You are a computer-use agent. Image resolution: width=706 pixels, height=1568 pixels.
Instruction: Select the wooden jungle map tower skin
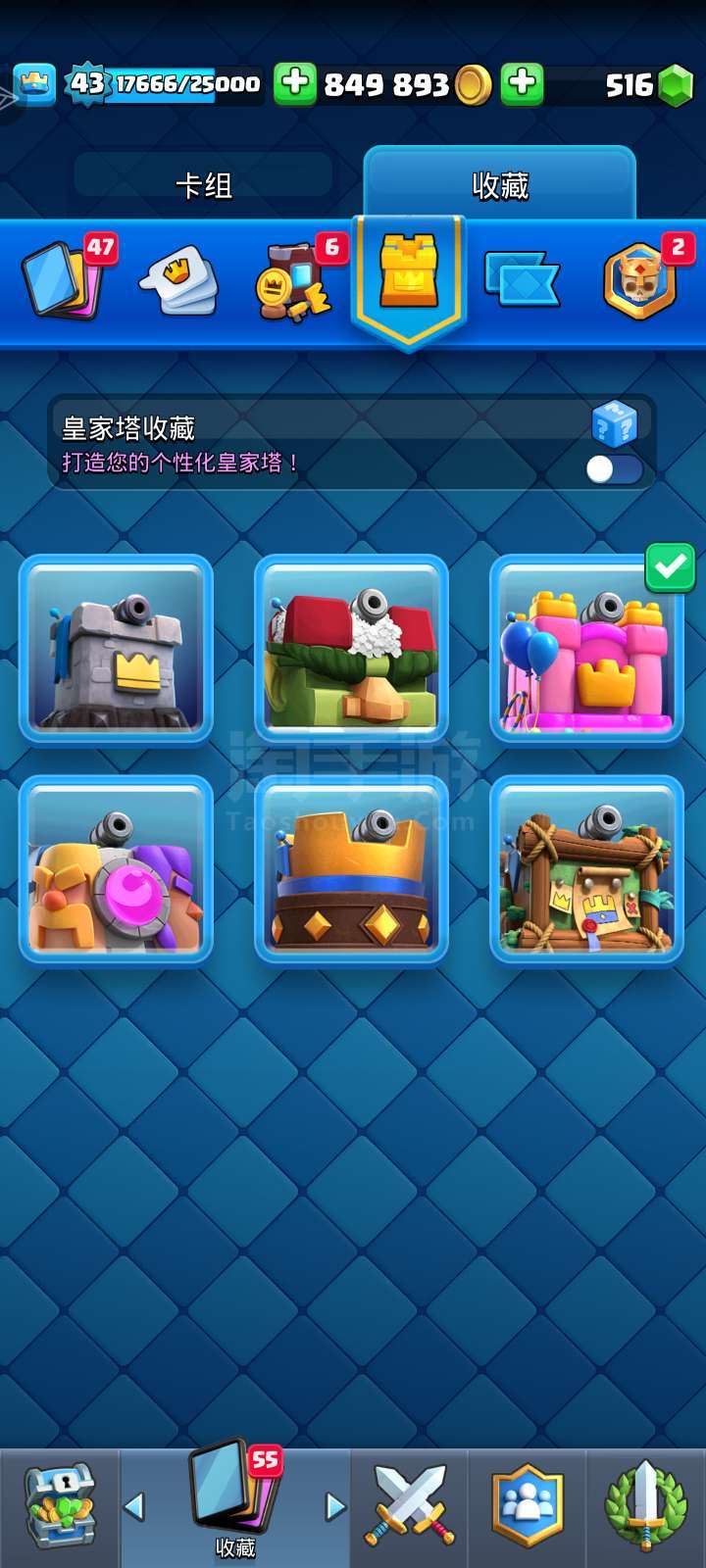(586, 871)
